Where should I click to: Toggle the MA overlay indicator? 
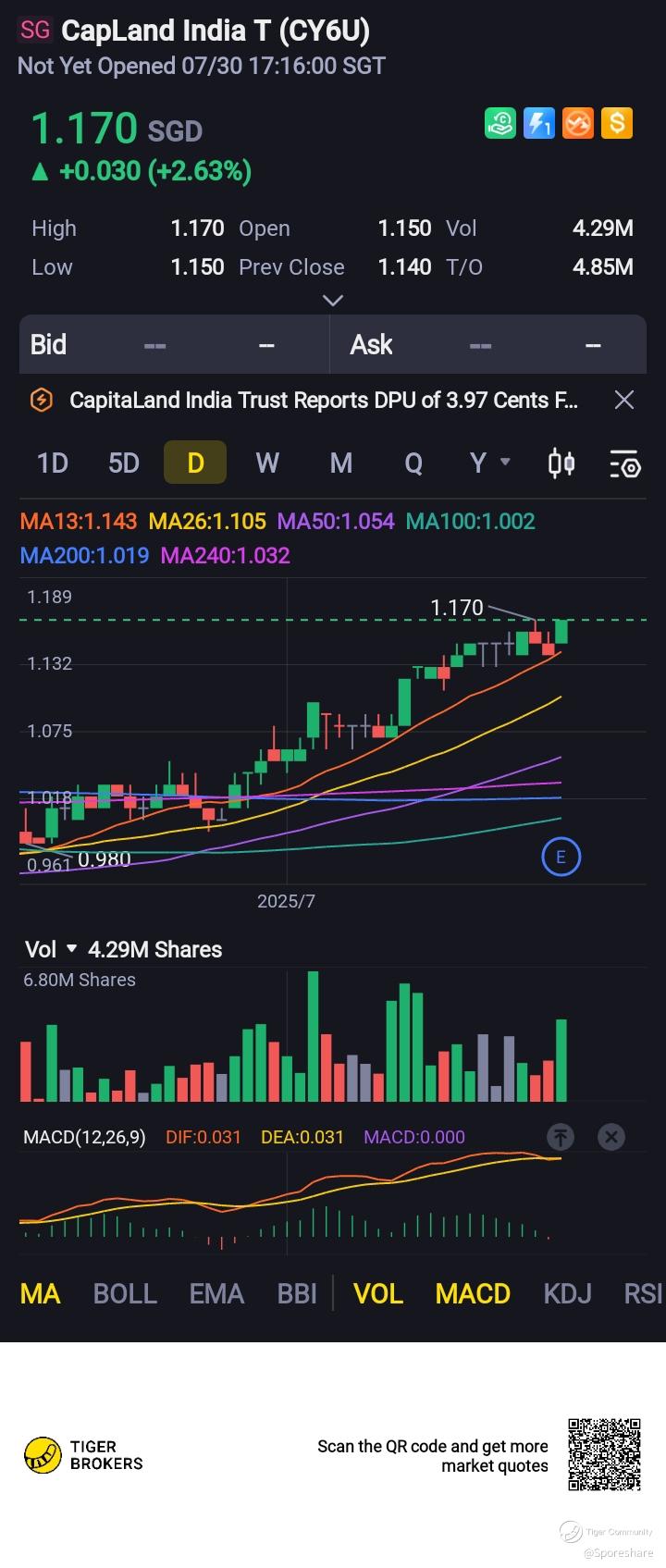pos(40,1293)
